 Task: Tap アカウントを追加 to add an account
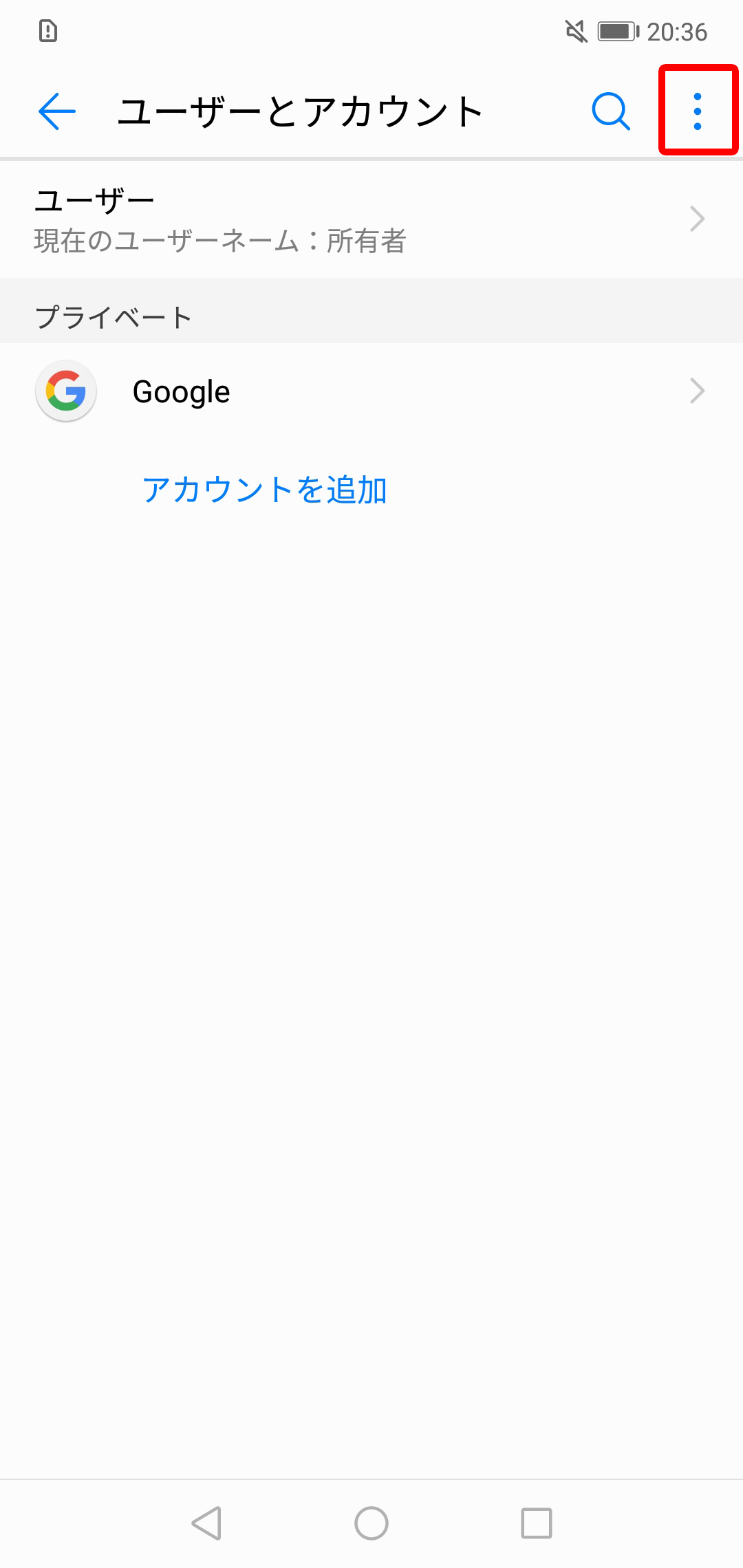[264, 490]
